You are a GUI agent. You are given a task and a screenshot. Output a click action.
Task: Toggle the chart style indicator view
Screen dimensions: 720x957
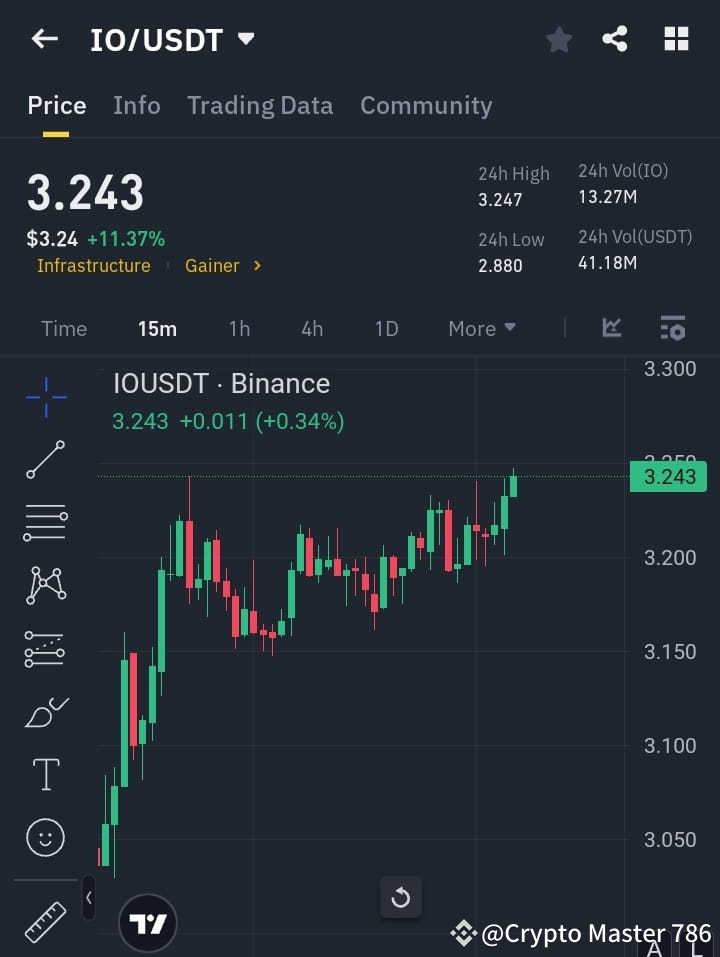[611, 328]
